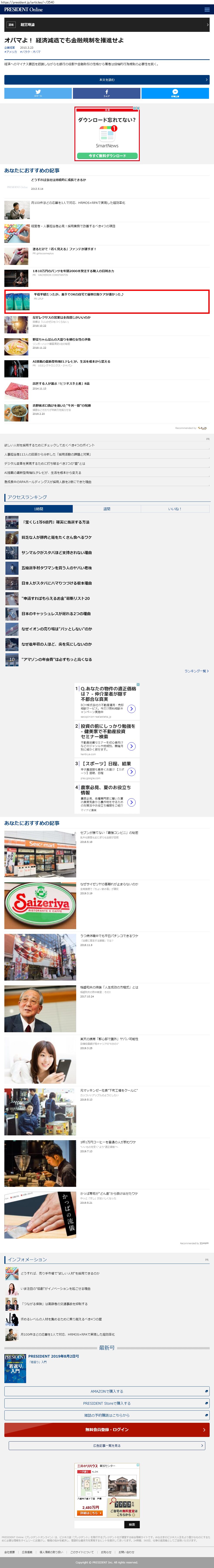The height and width of the screenshot is (1568, 214).
Task: Open article サンマルクがスタバほど支持されない理由
Action: click(x=57, y=553)
